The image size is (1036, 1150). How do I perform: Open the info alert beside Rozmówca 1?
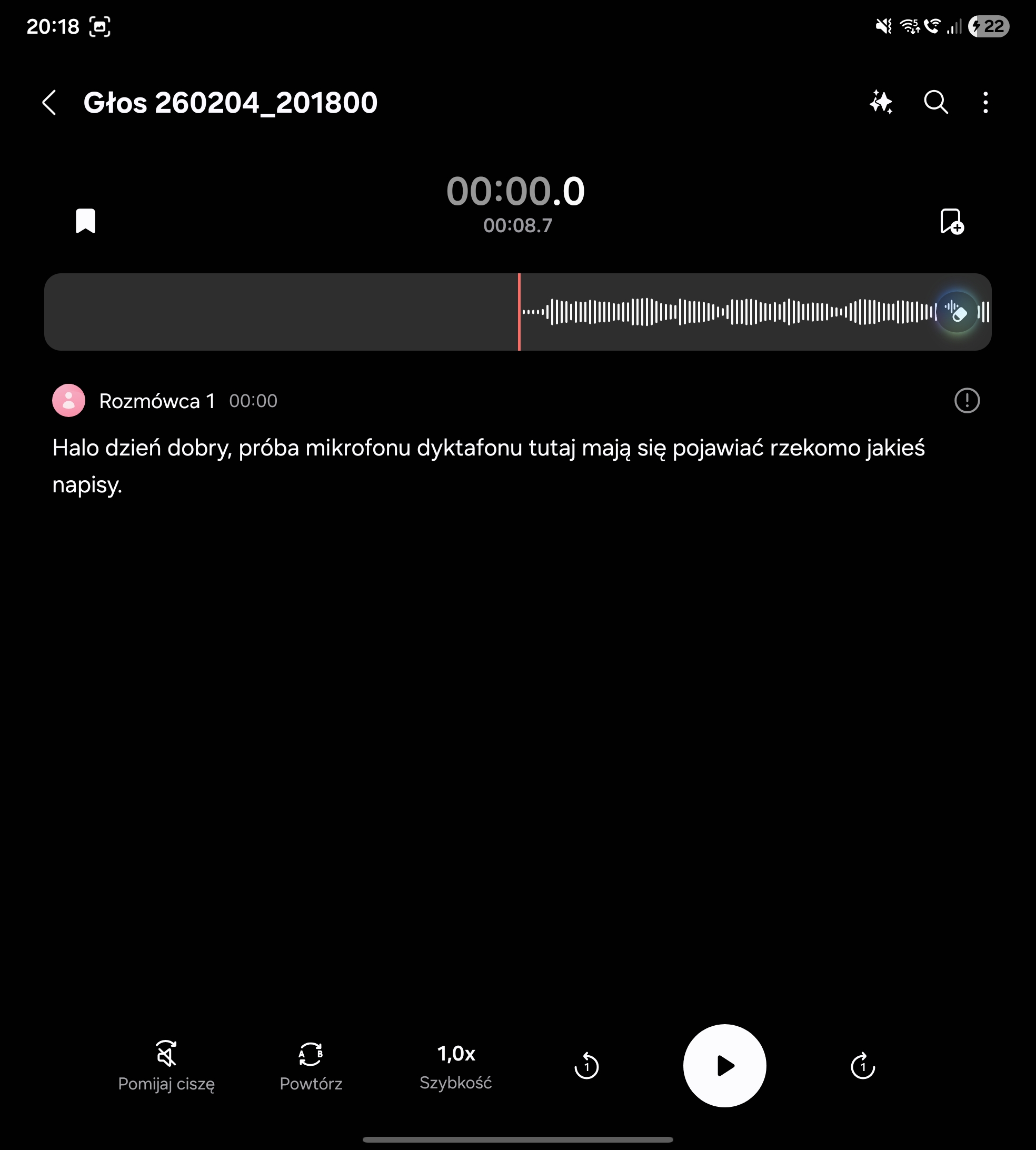click(x=967, y=400)
